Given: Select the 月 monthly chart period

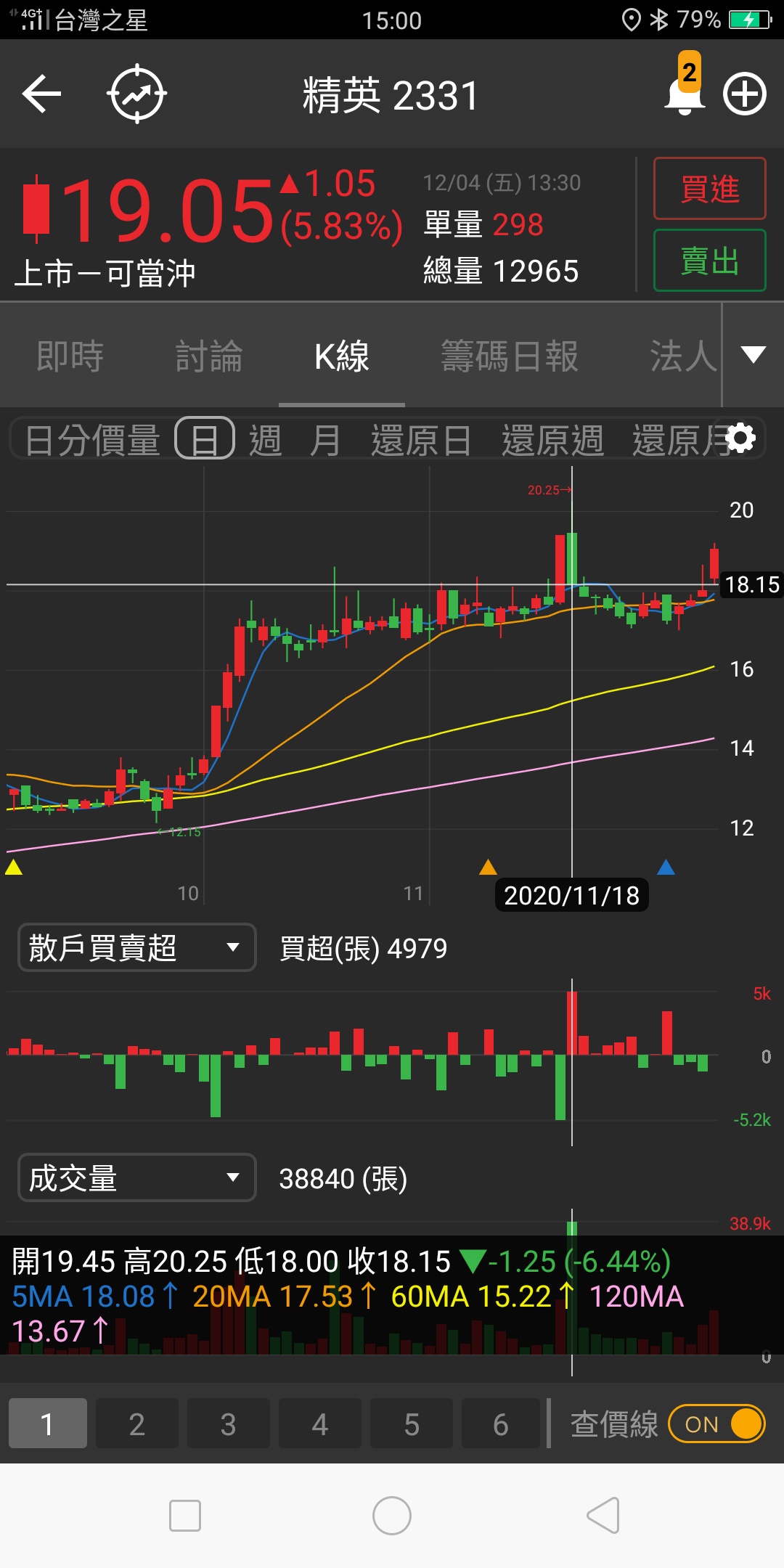Looking at the screenshot, I should [324, 440].
